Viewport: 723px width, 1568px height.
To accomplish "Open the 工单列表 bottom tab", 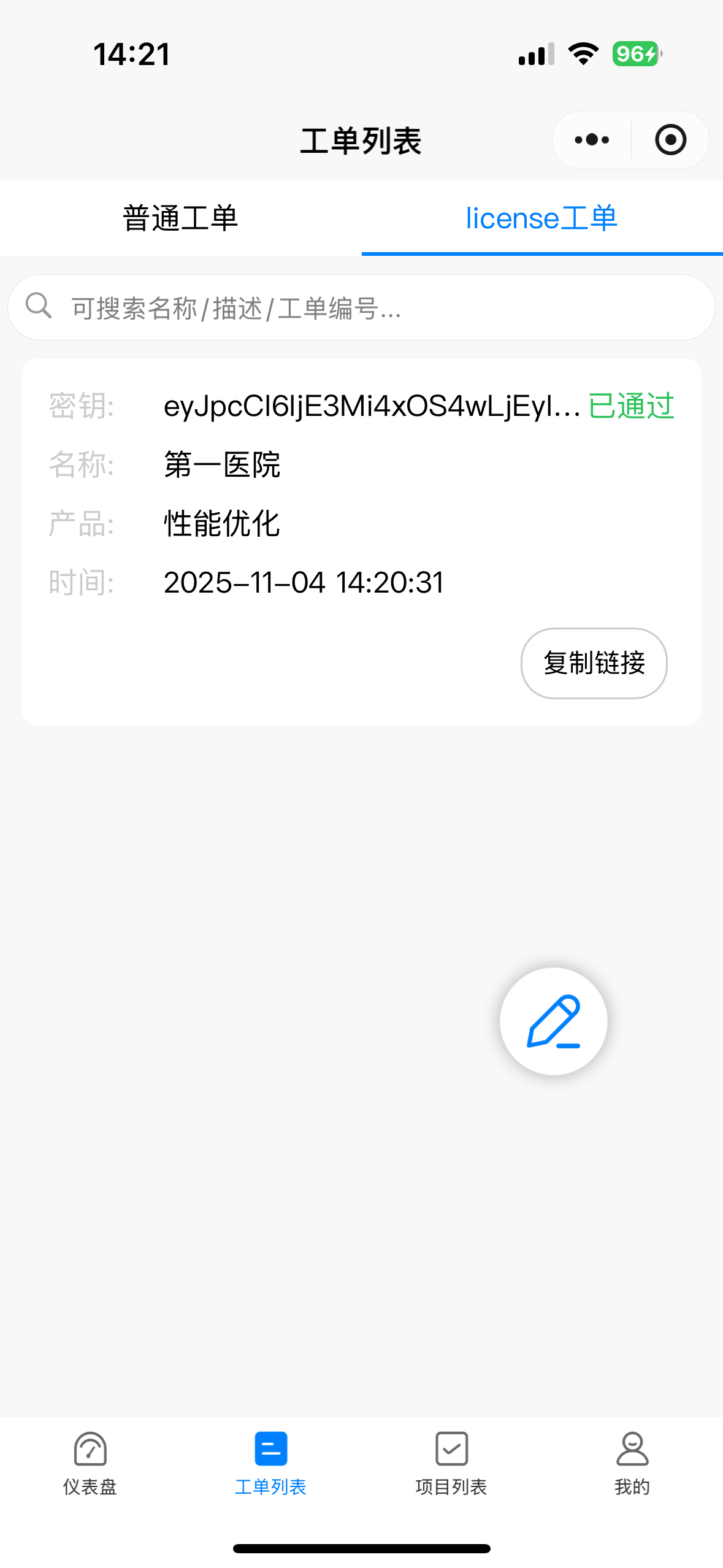I will (270, 1463).
